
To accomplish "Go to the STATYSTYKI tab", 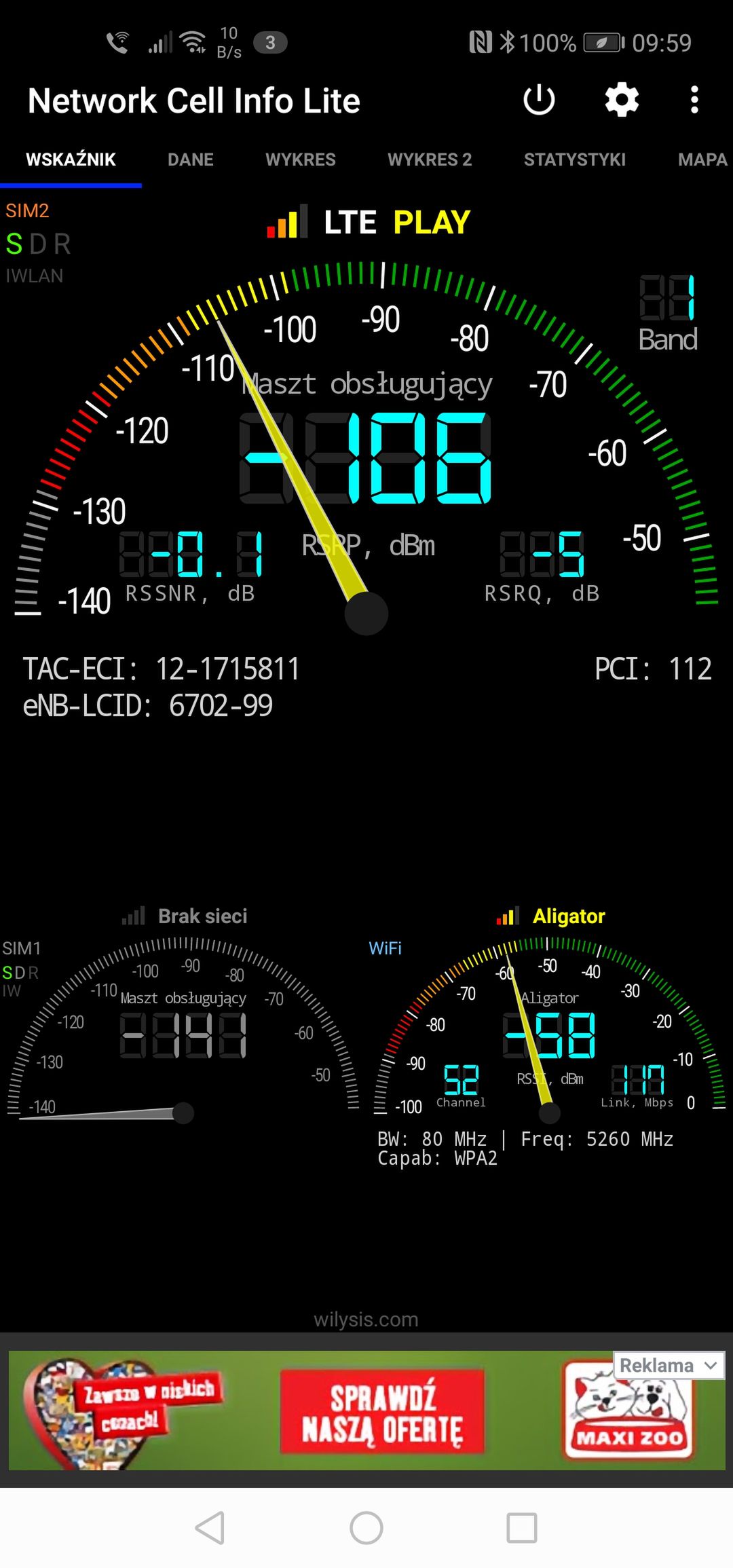I will pos(575,160).
